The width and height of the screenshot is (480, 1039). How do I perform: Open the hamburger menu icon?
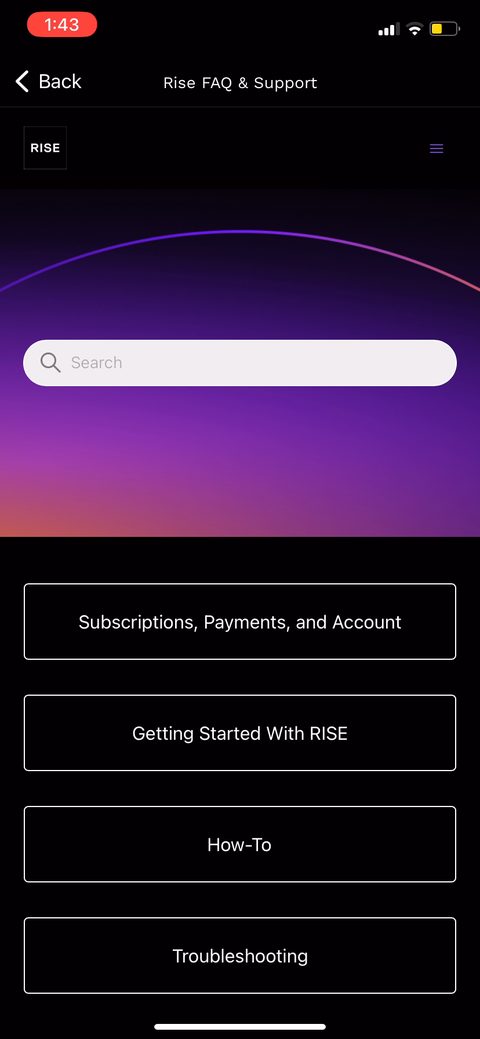point(436,148)
